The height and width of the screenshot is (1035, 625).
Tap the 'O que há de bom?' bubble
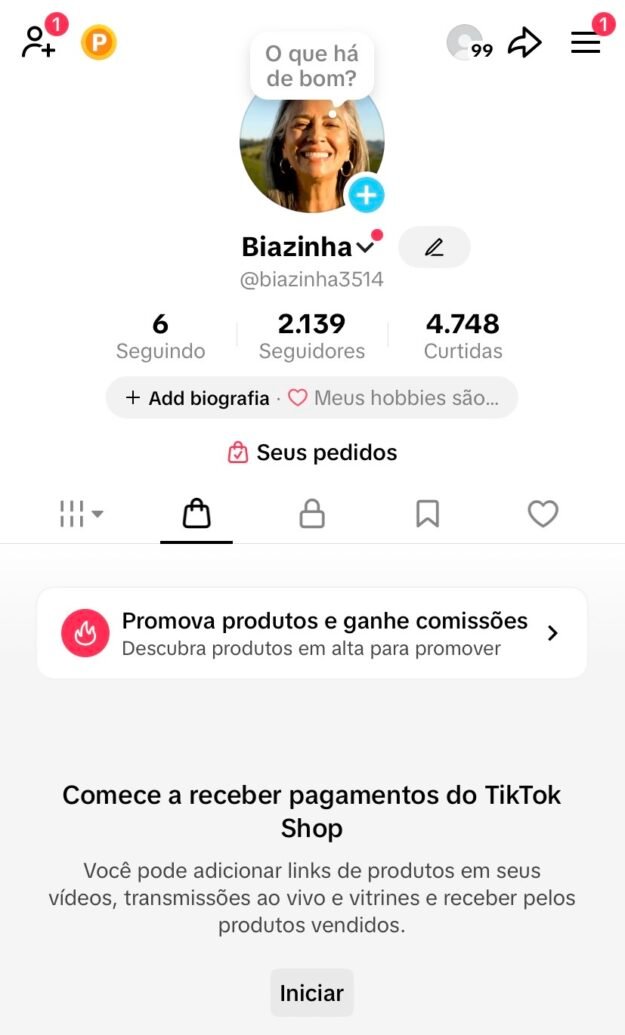(x=311, y=66)
